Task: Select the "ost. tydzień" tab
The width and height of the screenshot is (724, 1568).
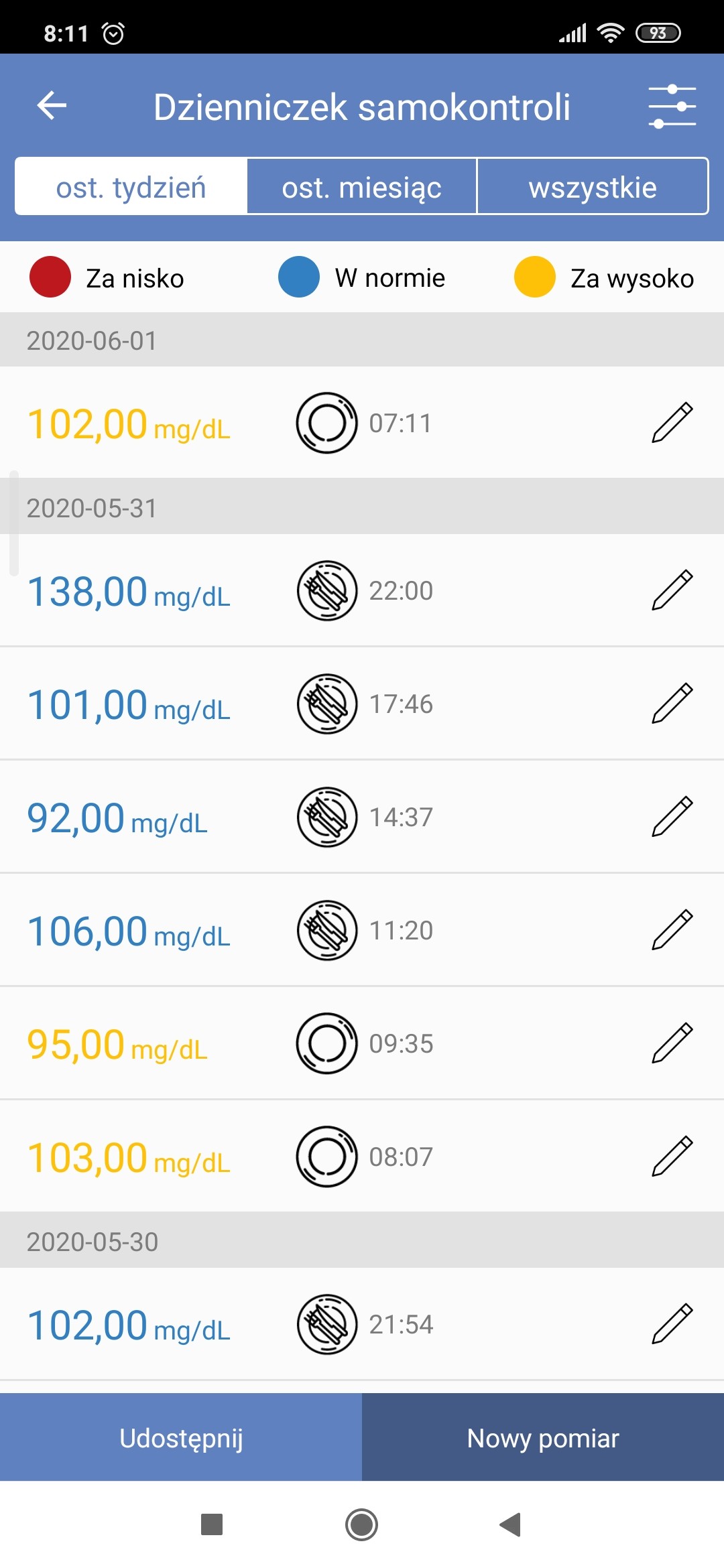Action: (x=131, y=187)
